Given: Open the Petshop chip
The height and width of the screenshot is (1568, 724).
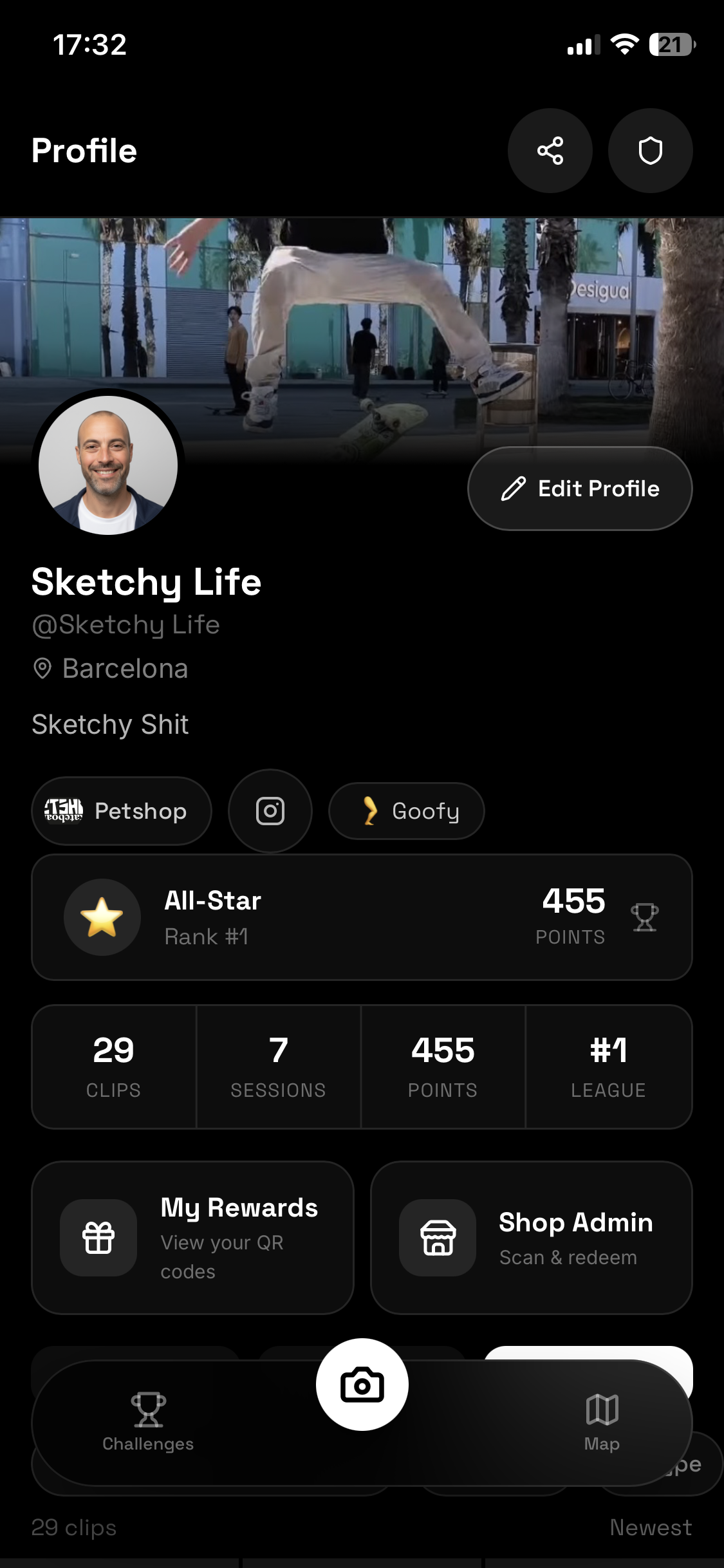Looking at the screenshot, I should click(122, 811).
